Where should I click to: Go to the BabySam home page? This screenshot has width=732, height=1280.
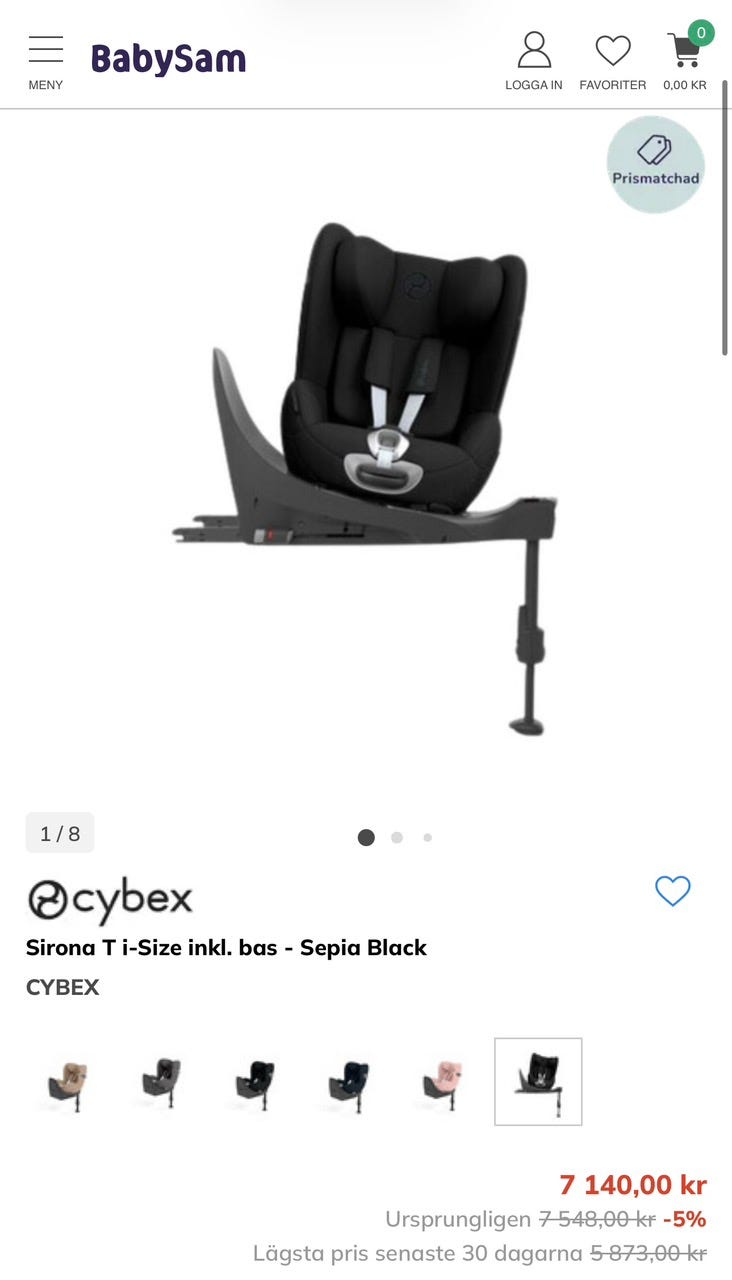point(168,59)
